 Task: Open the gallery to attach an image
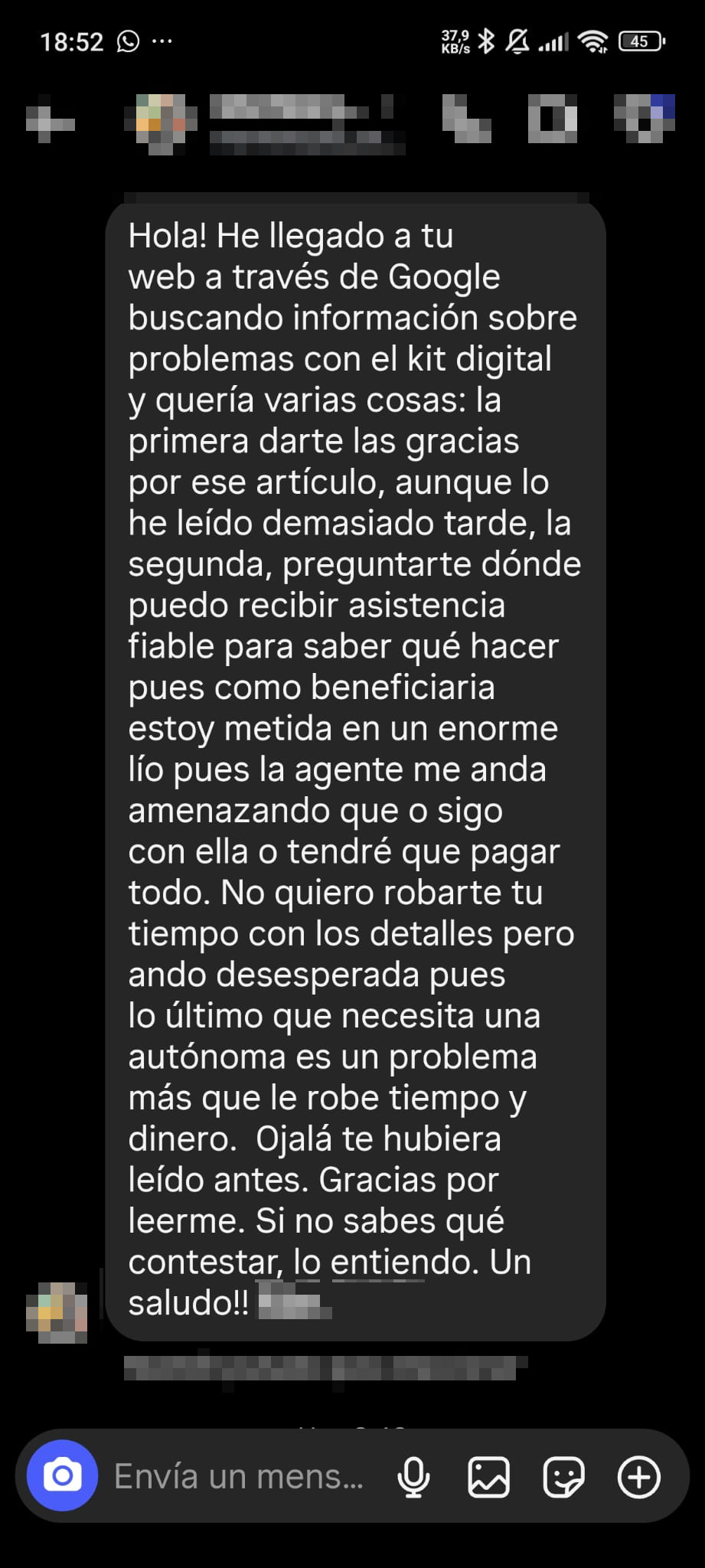tap(488, 1476)
